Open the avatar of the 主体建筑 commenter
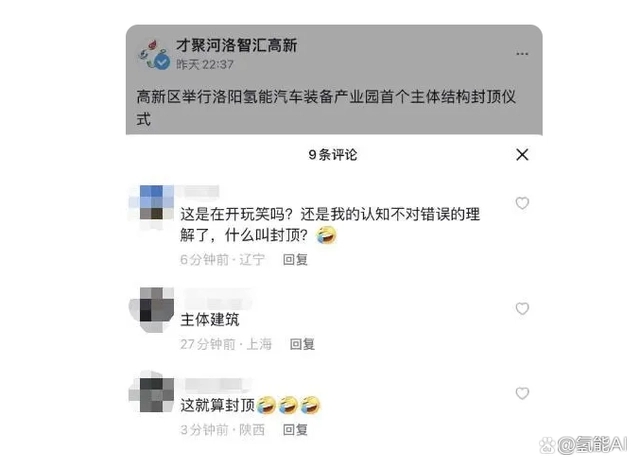 point(152,306)
